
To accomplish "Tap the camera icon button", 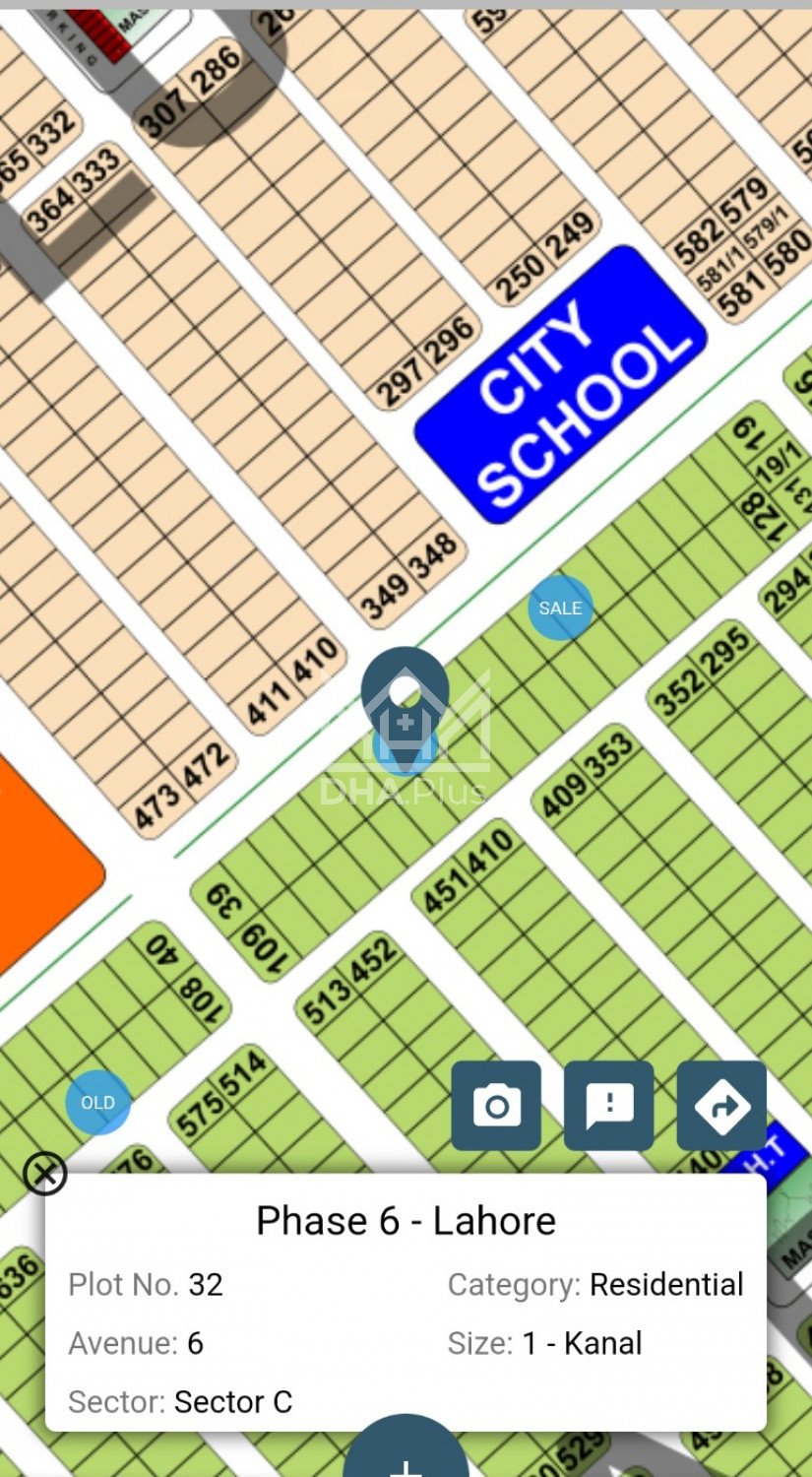I will point(496,1105).
